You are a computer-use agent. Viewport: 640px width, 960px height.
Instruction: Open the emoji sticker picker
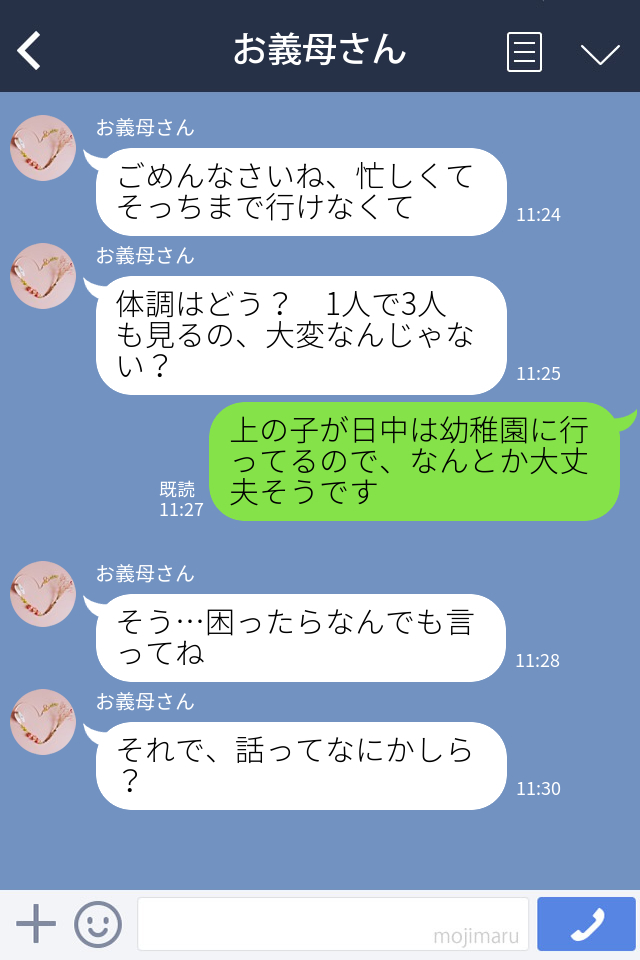click(x=98, y=924)
